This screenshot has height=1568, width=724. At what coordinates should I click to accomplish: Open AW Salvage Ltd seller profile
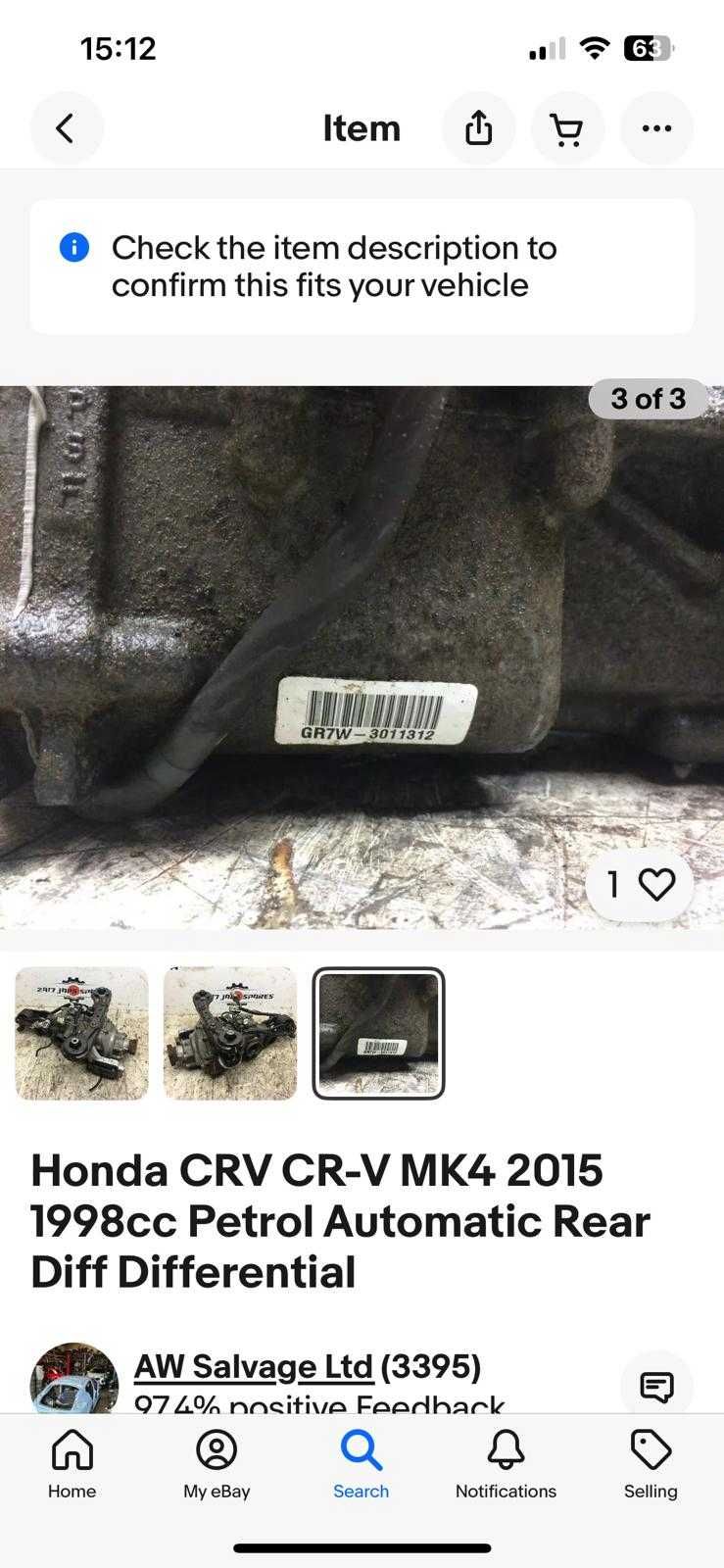coord(253,1366)
